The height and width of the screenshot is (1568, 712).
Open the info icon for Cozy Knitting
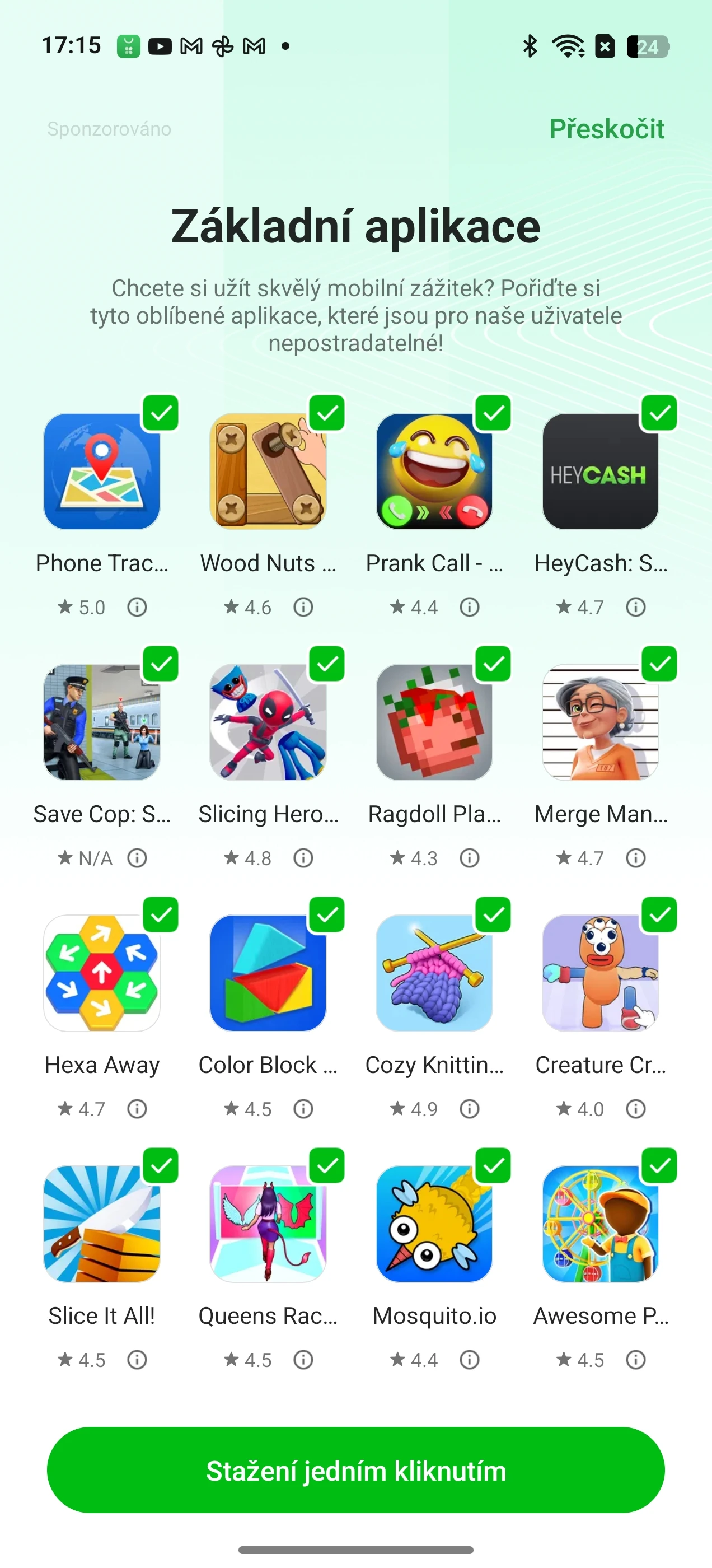point(469,1108)
